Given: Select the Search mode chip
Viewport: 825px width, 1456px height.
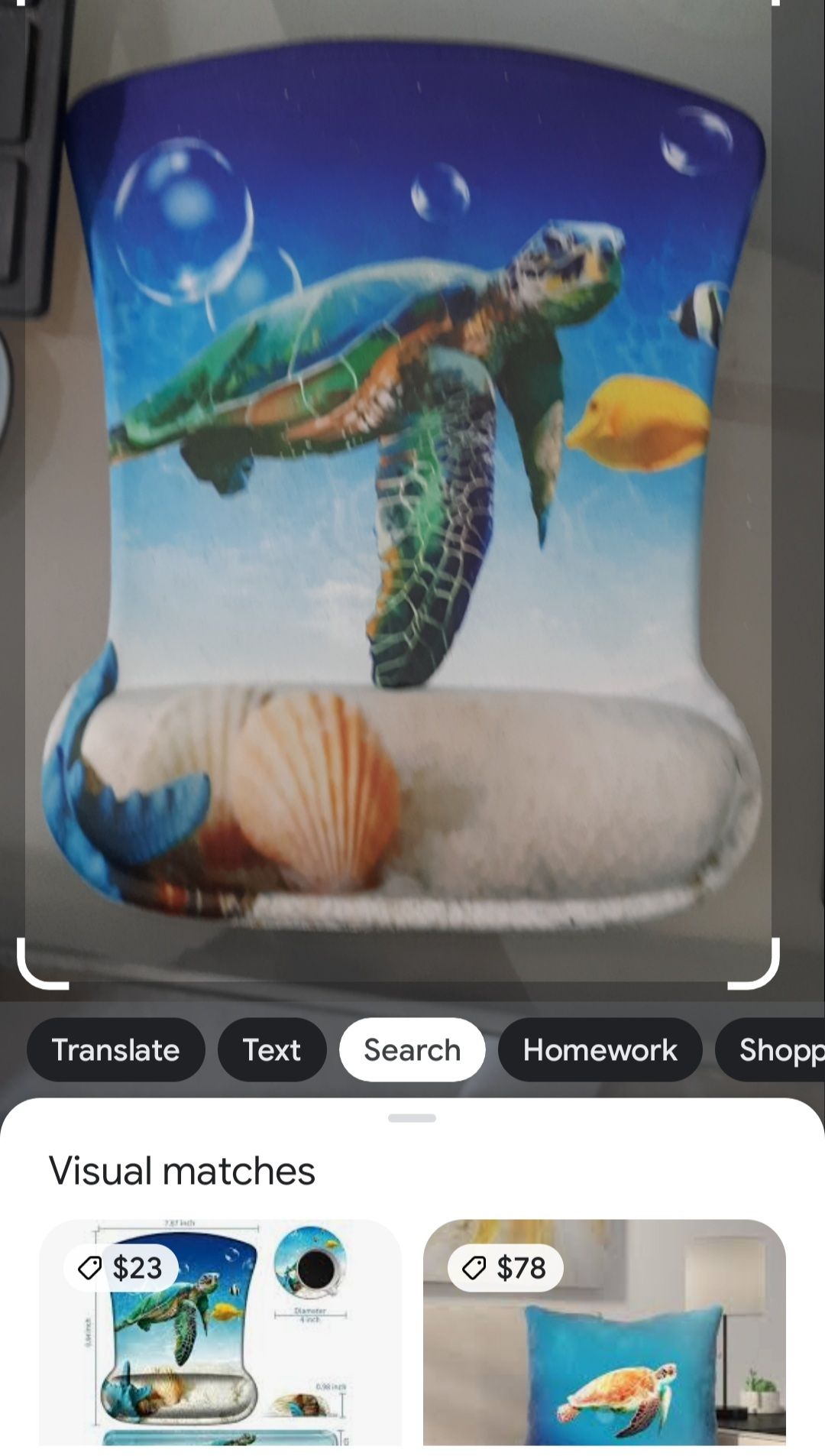Looking at the screenshot, I should pos(412,1049).
